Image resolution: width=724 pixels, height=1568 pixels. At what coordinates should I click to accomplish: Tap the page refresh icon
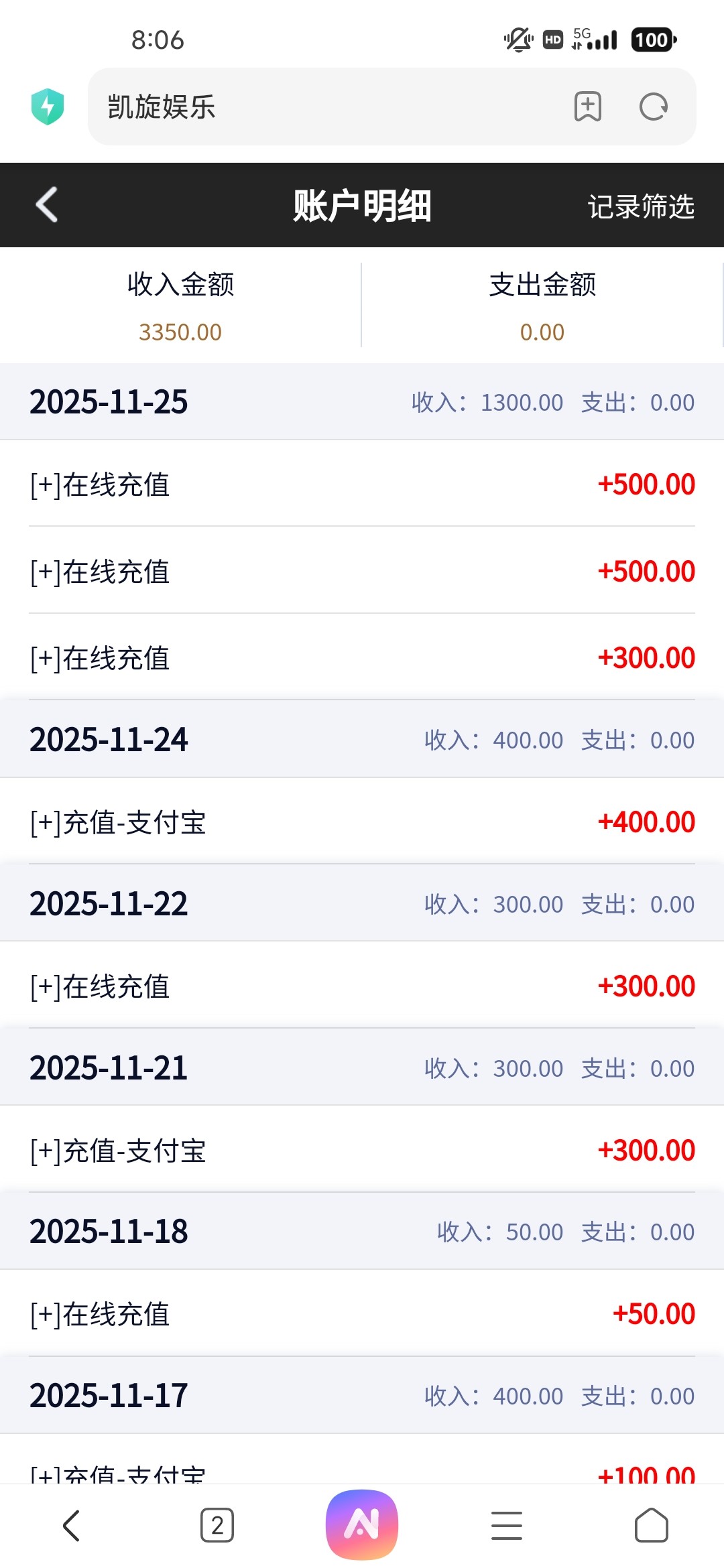tap(652, 107)
